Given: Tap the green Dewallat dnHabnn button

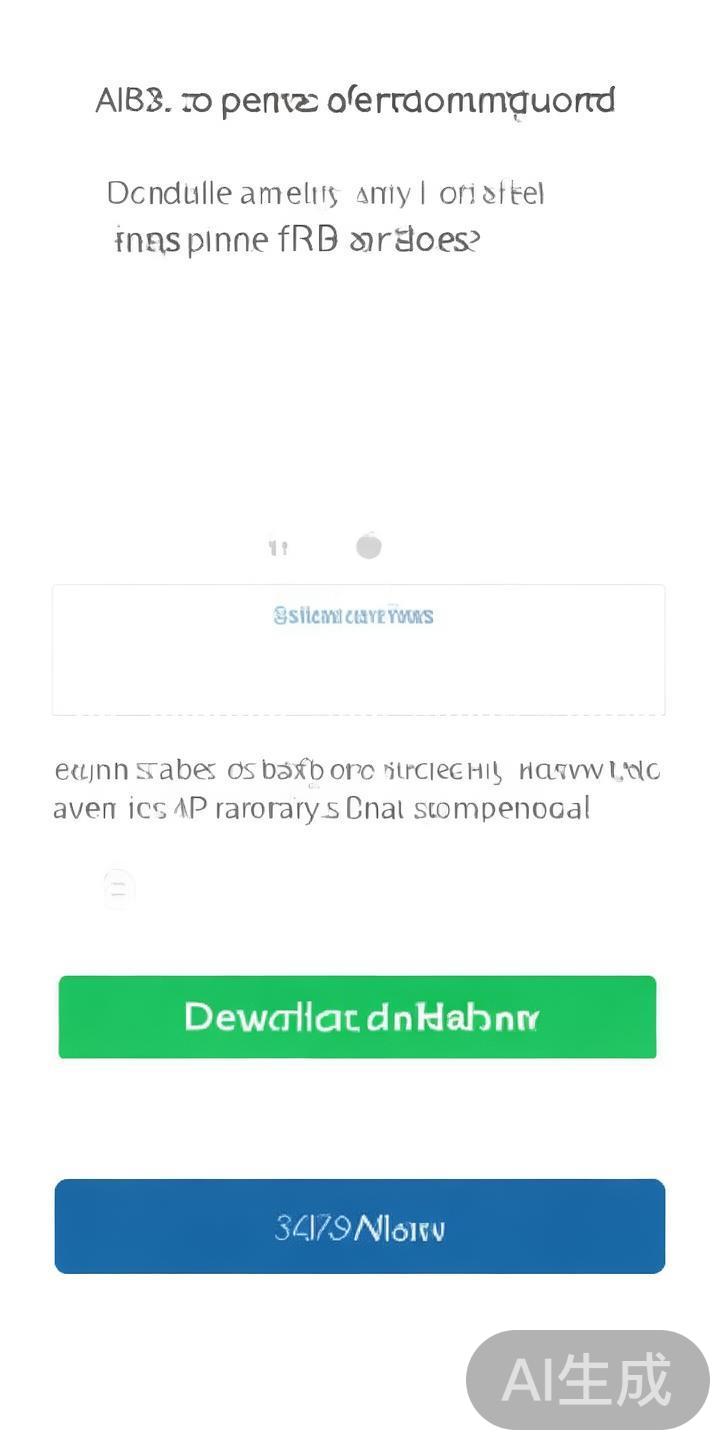Looking at the screenshot, I should (x=357, y=1017).
